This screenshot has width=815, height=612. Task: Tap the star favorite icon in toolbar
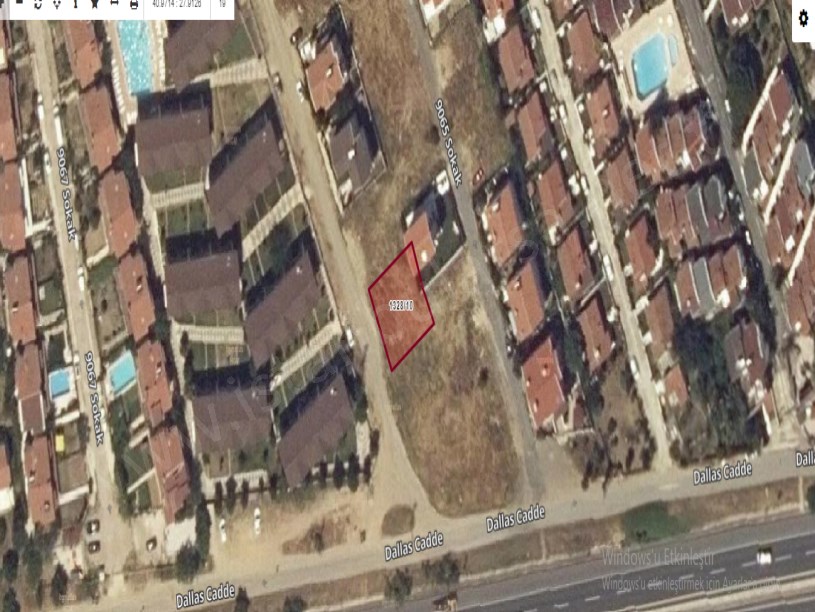pyautogui.click(x=94, y=3)
